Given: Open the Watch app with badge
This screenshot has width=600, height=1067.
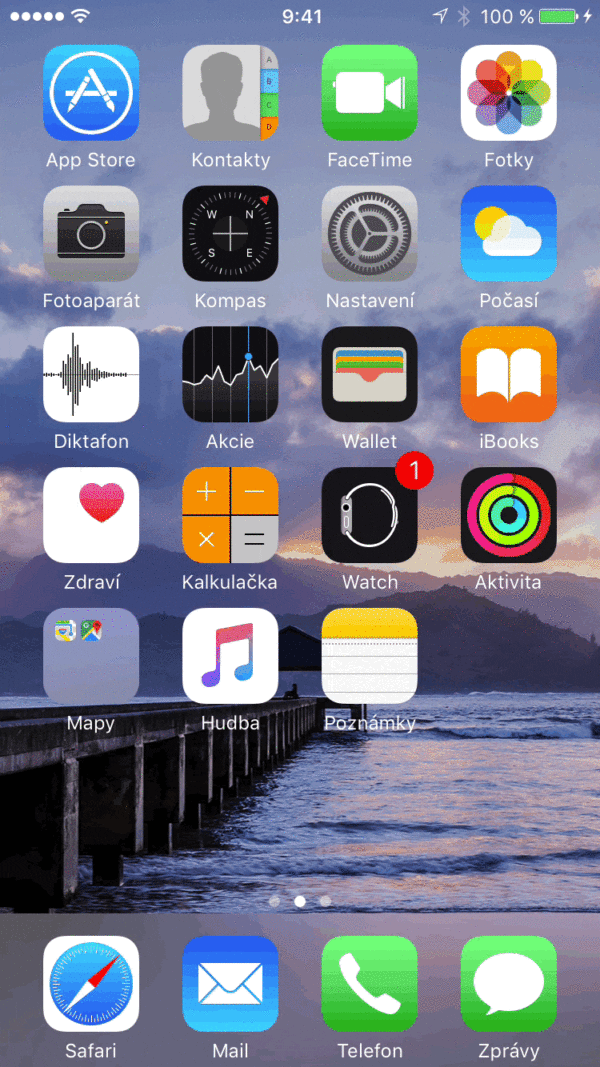Looking at the screenshot, I should point(369,515).
